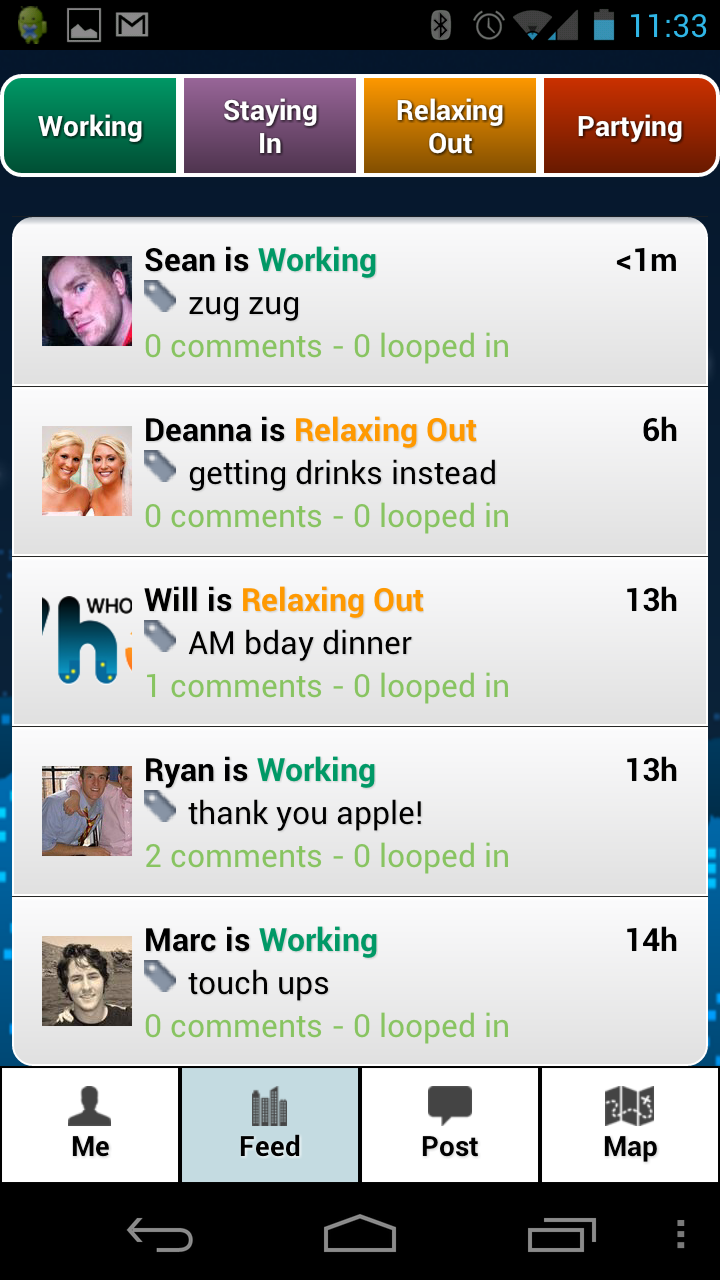This screenshot has height=1280, width=720.
Task: View Will's "AM bday dinner" post
Action: click(360, 642)
